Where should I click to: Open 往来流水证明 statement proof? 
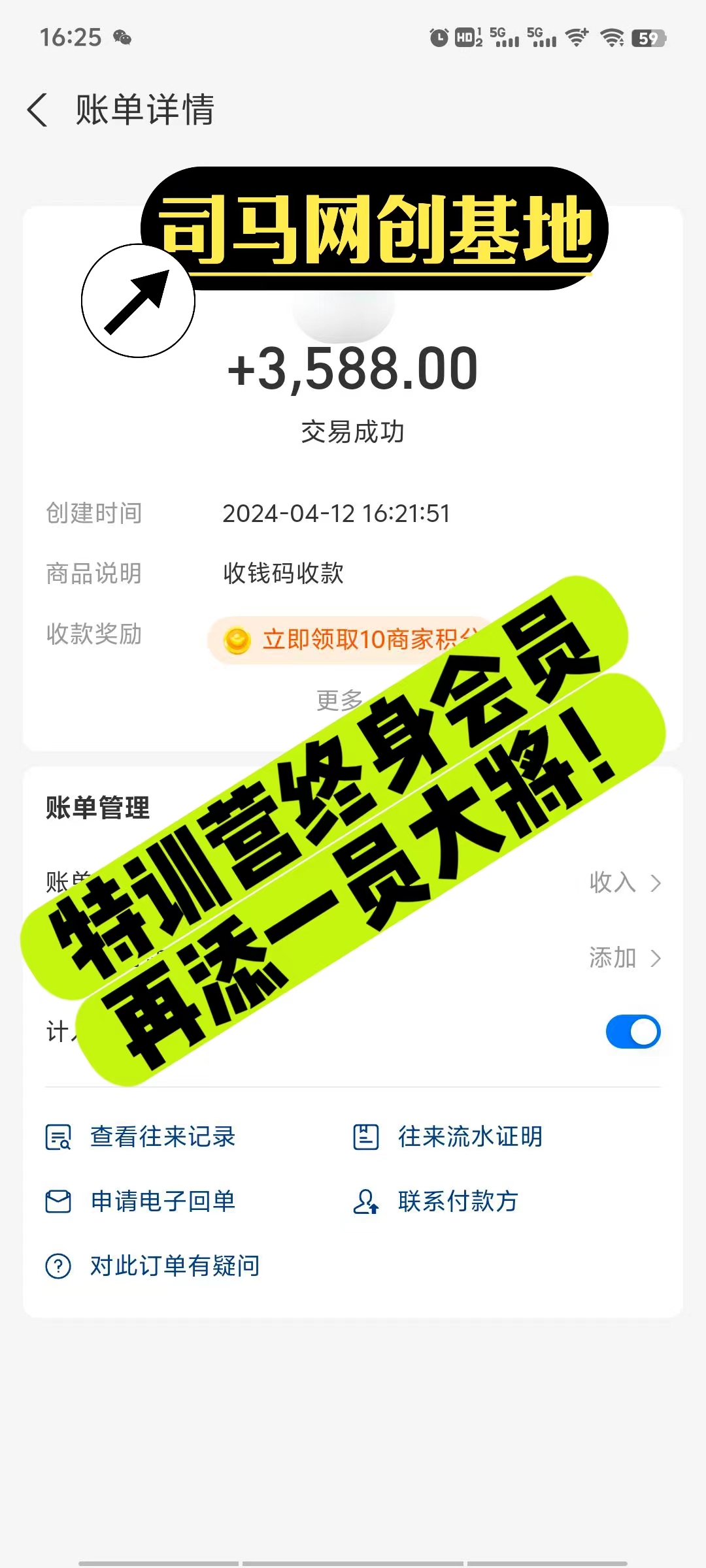tap(469, 1137)
